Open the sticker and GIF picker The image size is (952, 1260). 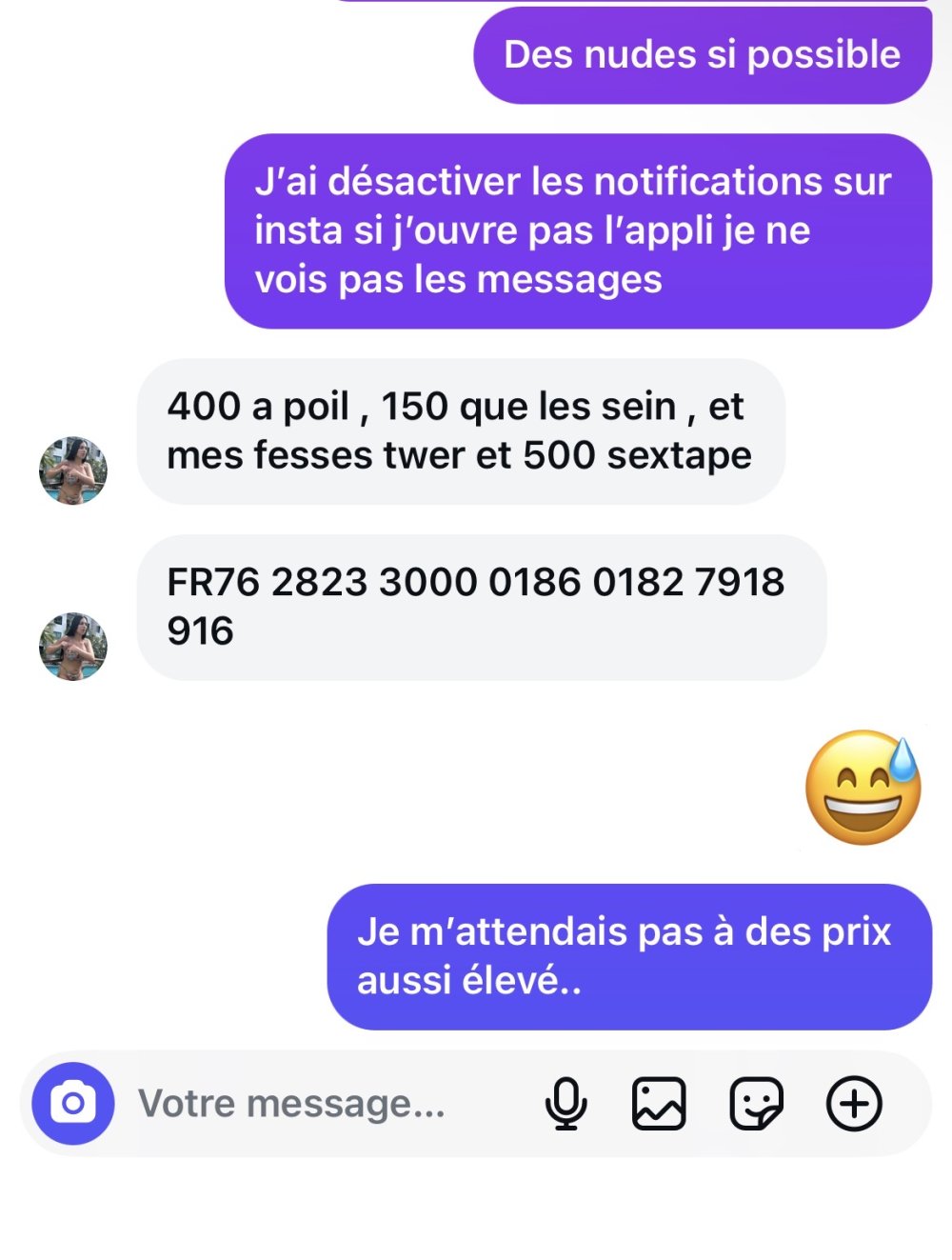pos(757,1104)
